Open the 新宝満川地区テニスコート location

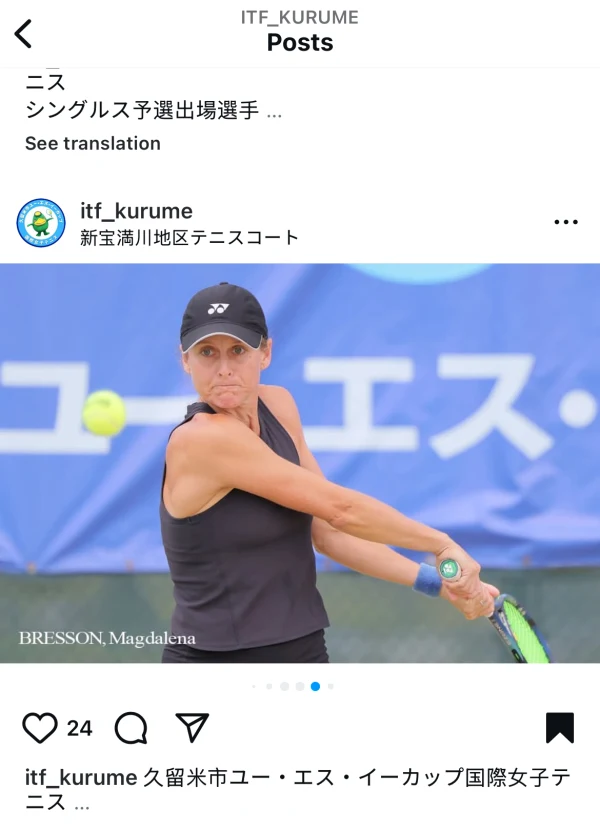click(190, 237)
